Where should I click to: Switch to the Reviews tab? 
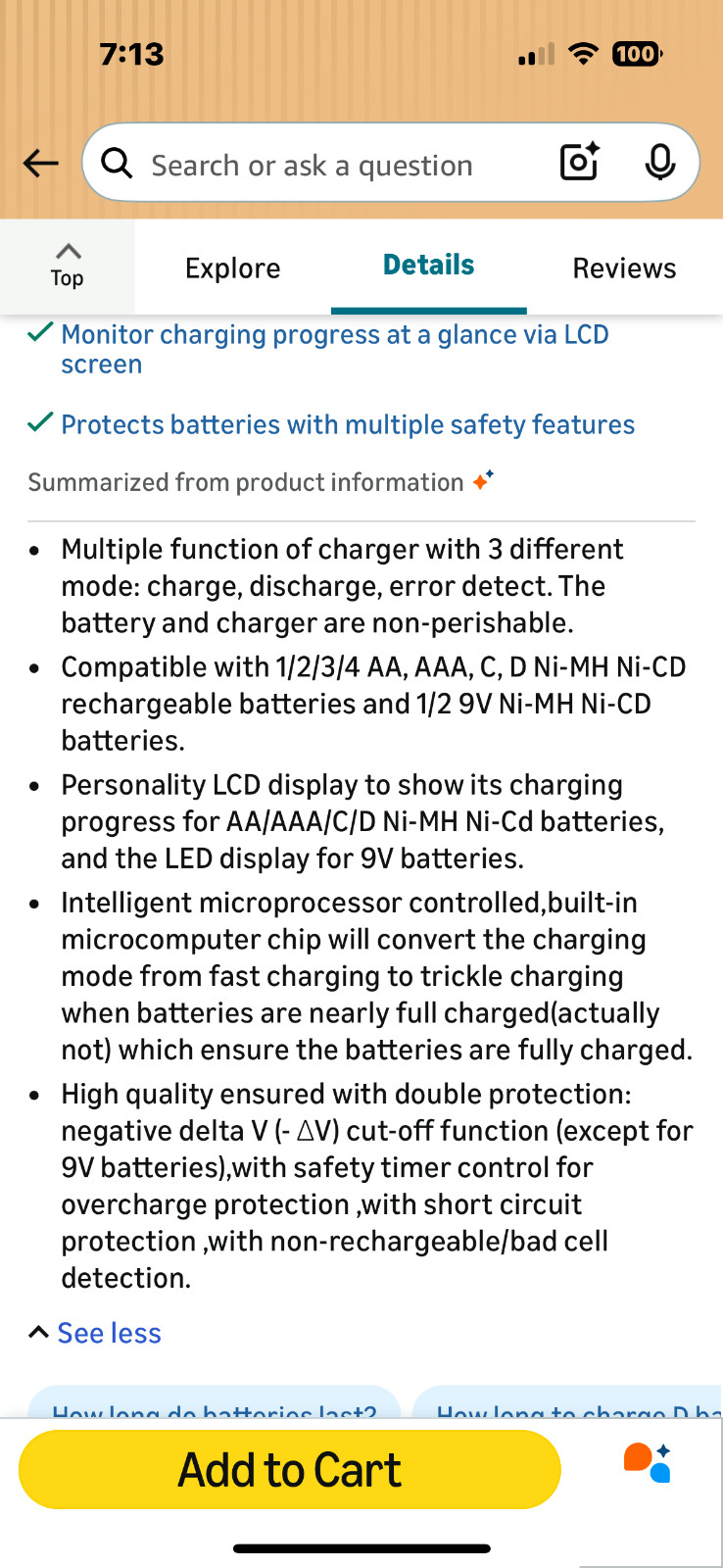[x=624, y=268]
